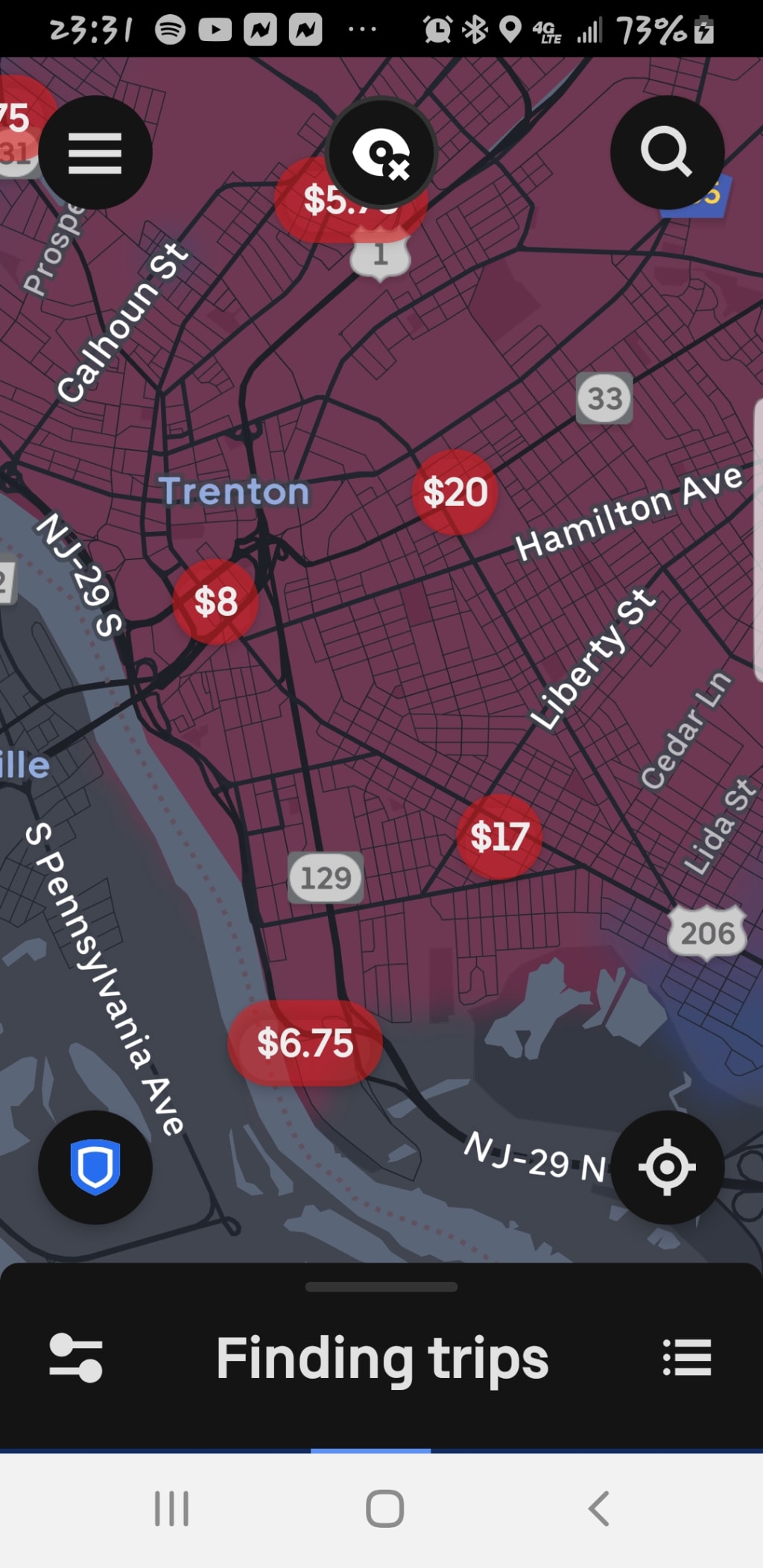Select the $6.75 surge marker
The image size is (763, 1568).
[305, 1043]
